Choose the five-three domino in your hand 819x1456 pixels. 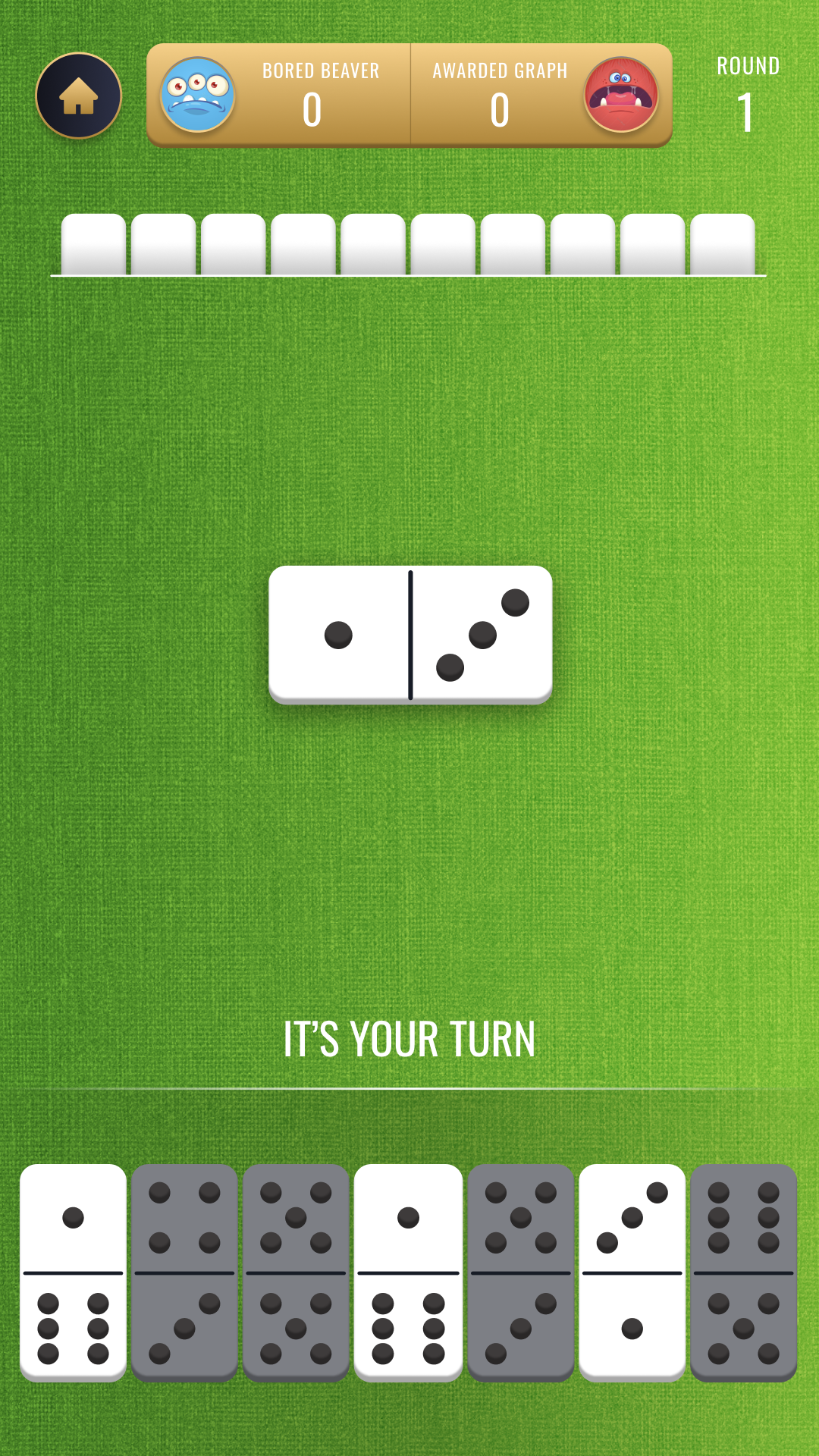[520, 1272]
